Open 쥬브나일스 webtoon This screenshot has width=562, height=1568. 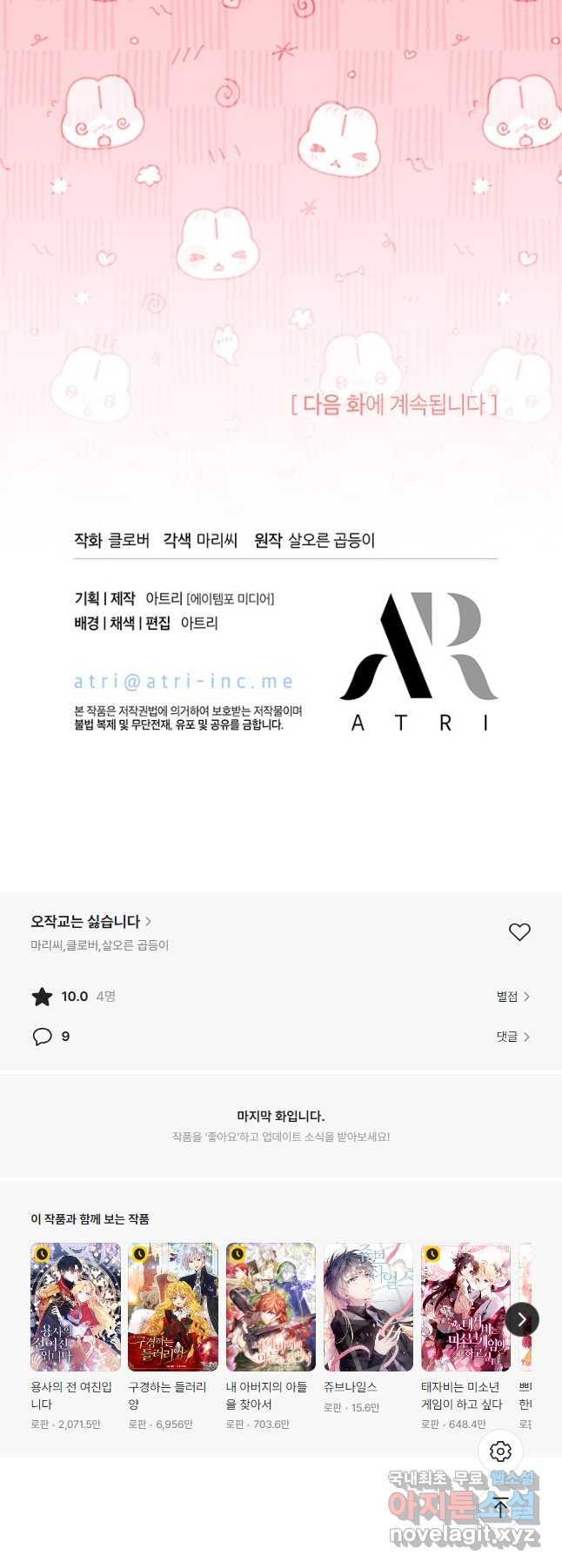pyautogui.click(x=368, y=1307)
